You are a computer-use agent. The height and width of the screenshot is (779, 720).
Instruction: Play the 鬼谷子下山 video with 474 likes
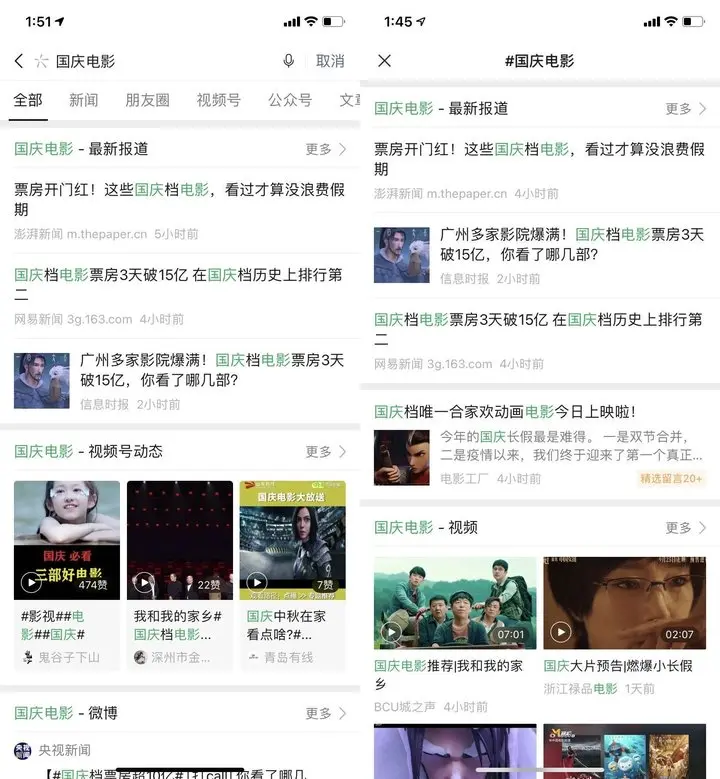67,540
